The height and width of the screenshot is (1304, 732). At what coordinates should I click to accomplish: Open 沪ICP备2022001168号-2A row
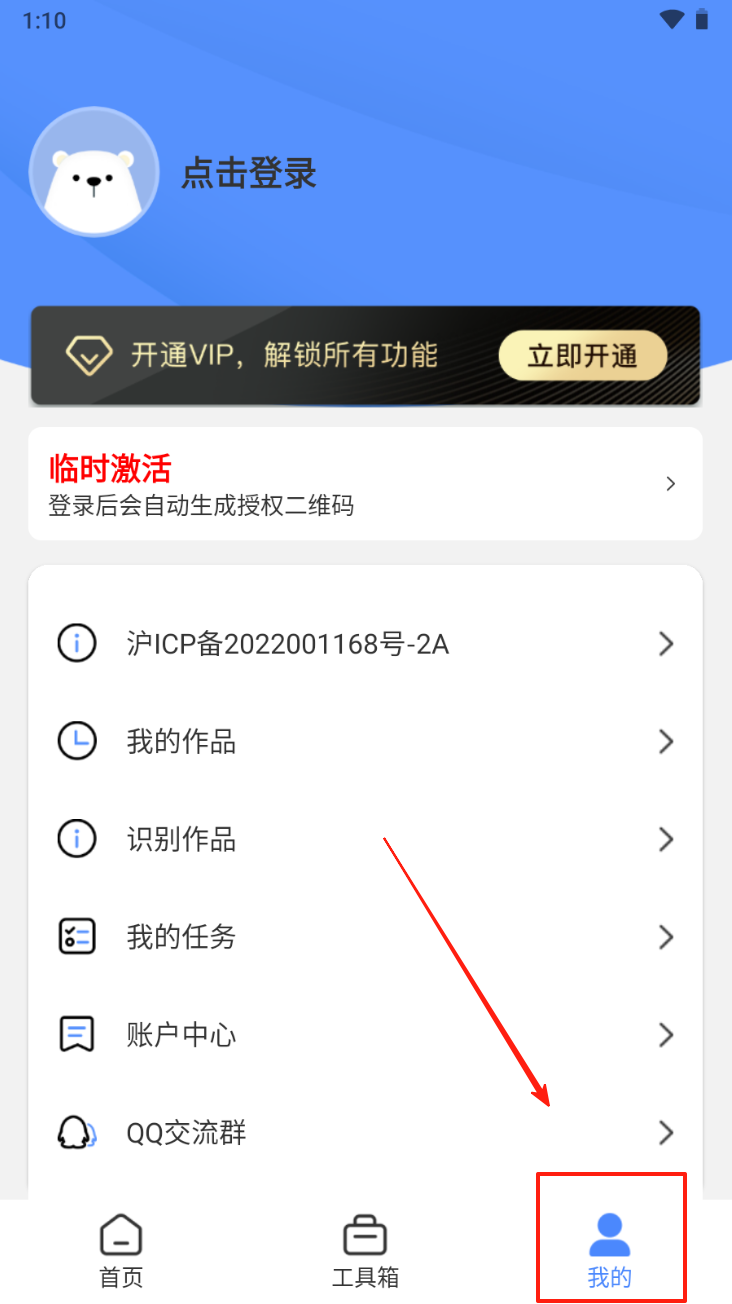click(365, 645)
